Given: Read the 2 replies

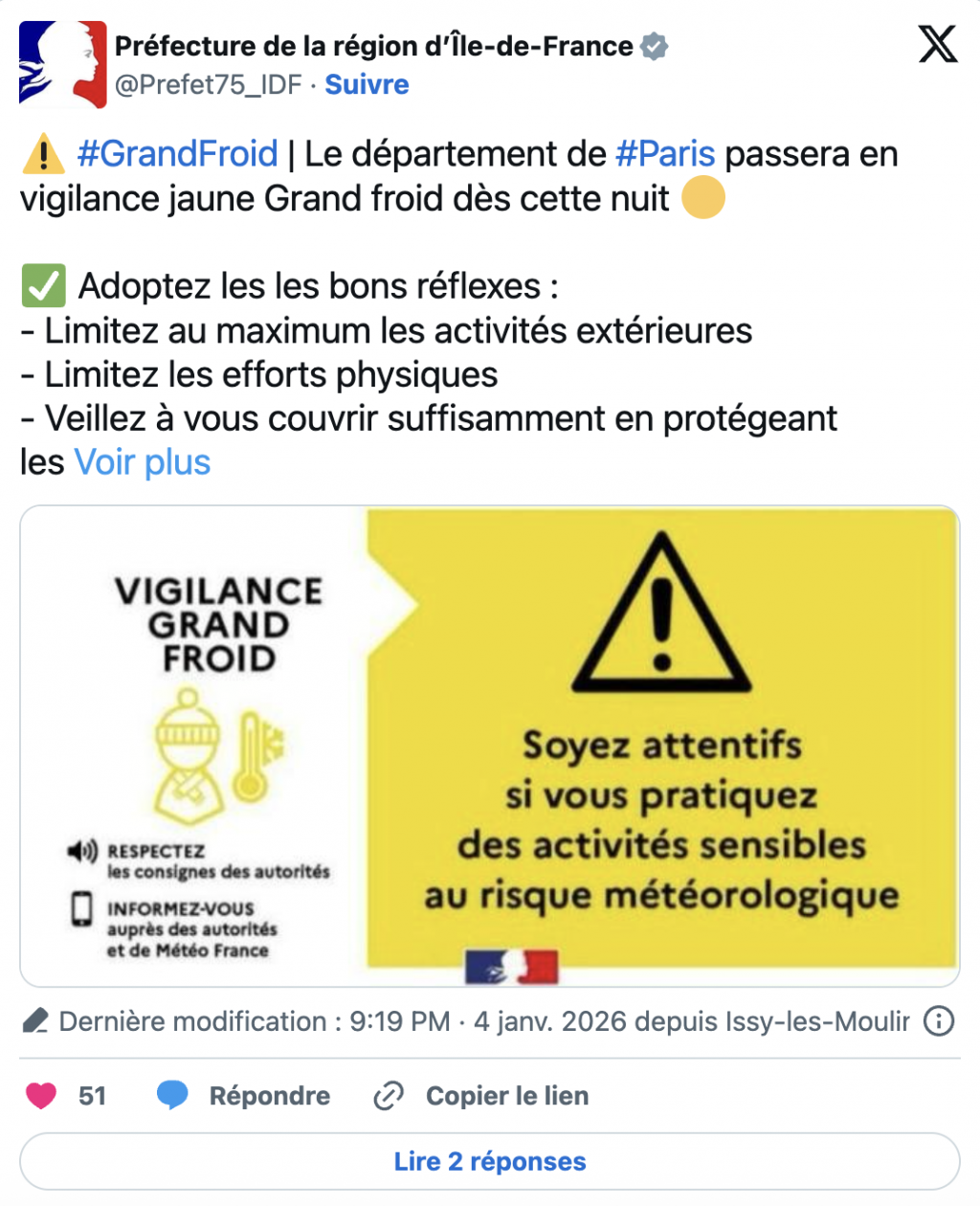Looking at the screenshot, I should point(489,1161).
